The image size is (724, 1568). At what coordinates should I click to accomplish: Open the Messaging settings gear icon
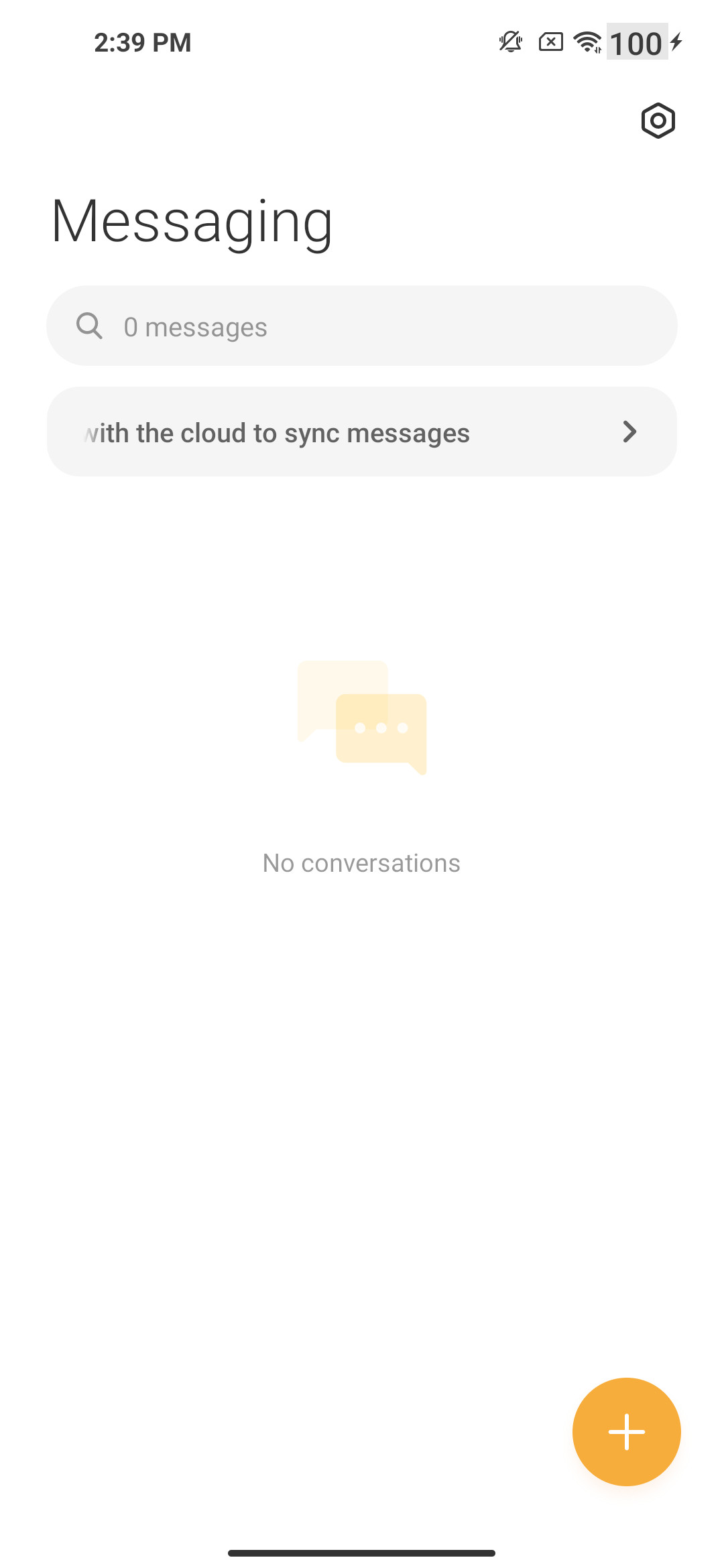click(x=658, y=121)
